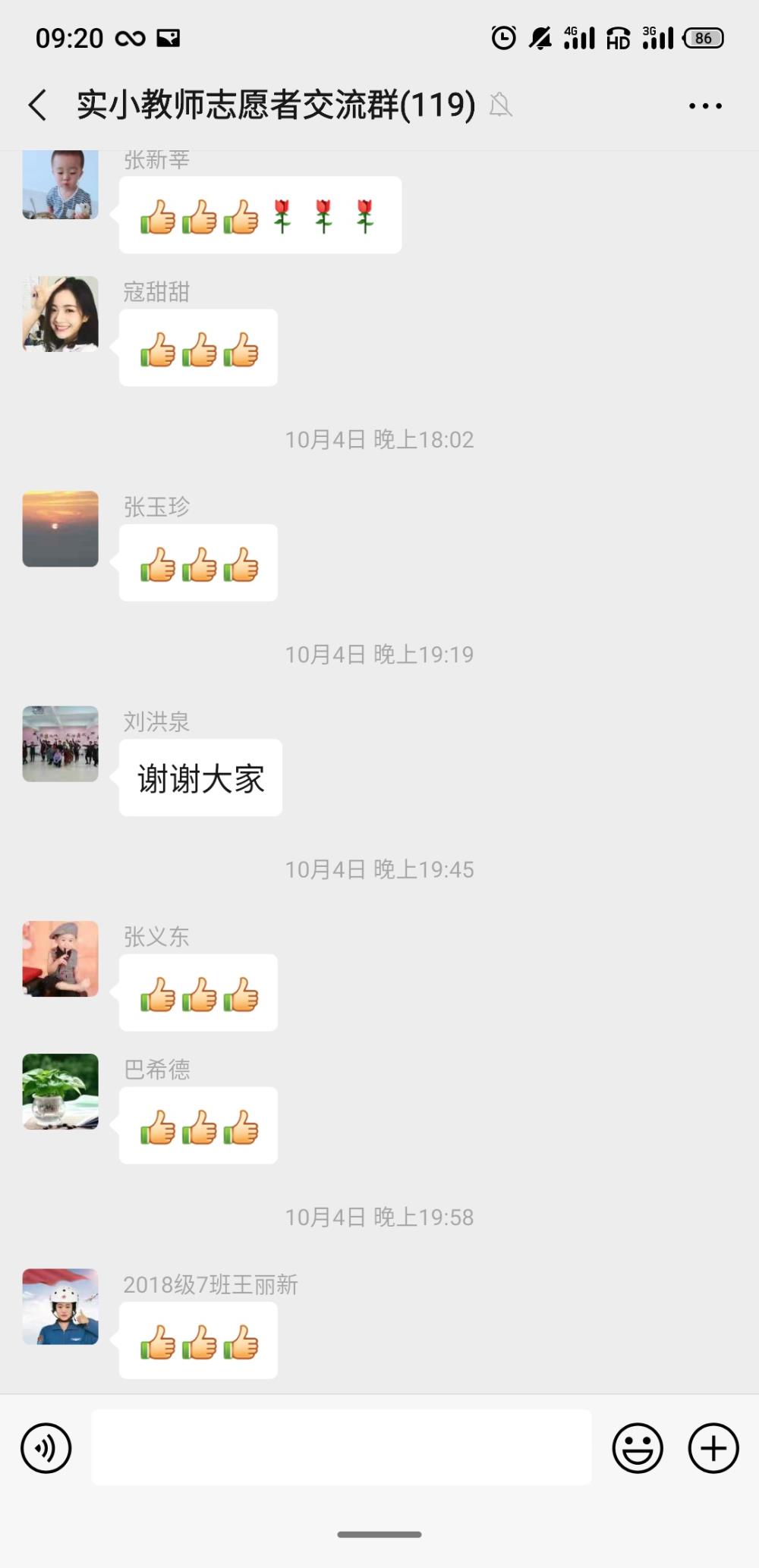The image size is (759, 1568).
Task: View 张玉珍's profile avatar
Action: [x=61, y=529]
